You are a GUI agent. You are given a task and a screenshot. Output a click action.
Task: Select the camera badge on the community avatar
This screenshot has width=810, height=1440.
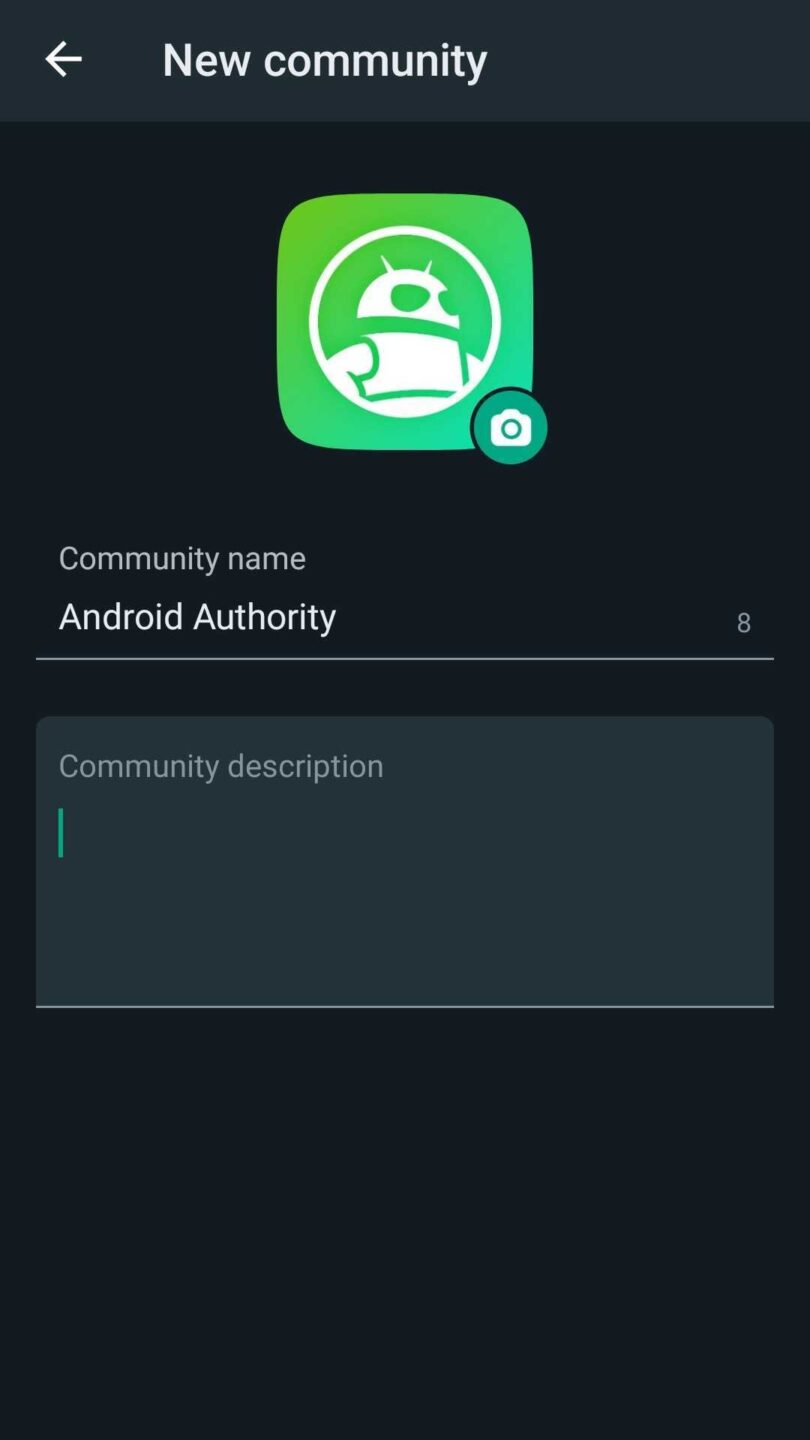[x=510, y=427]
